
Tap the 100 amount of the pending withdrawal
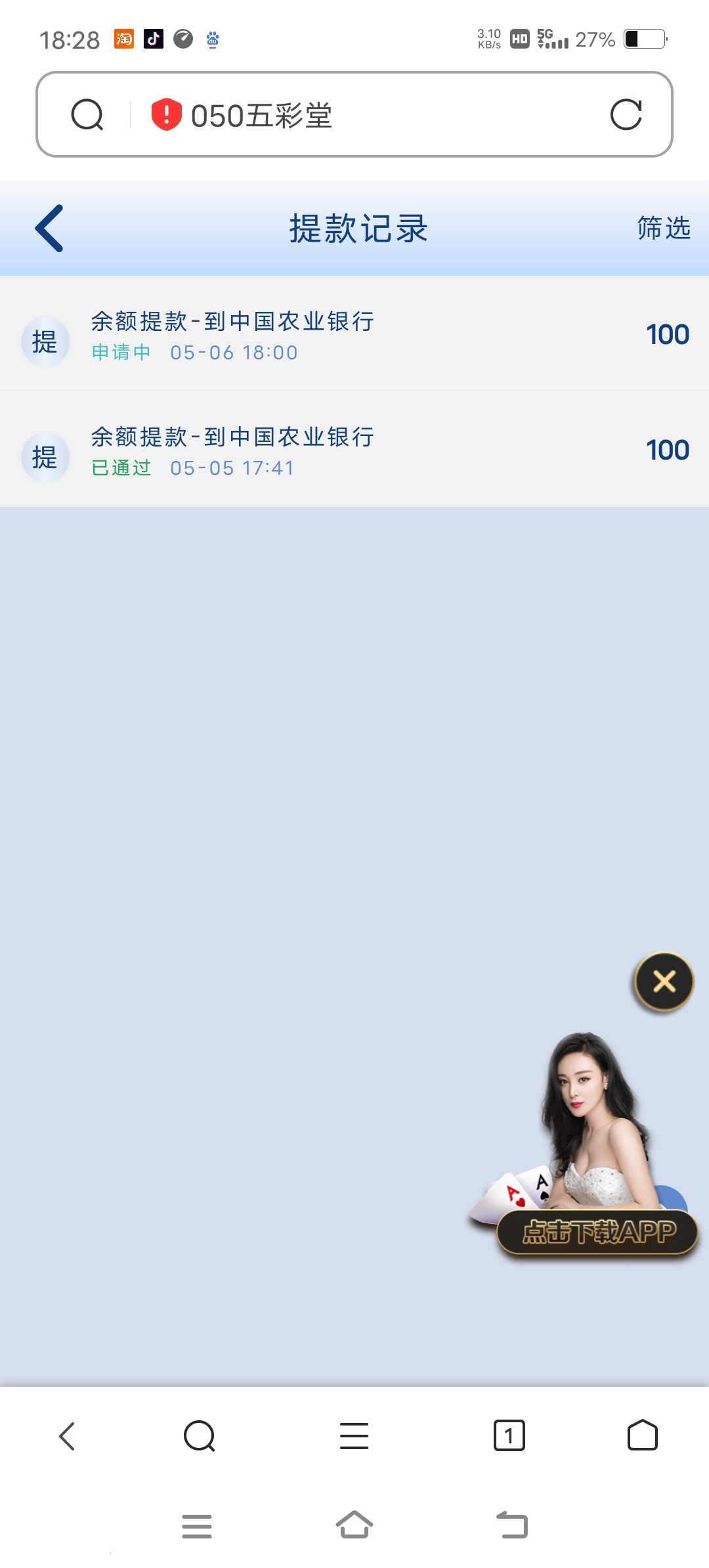(667, 335)
